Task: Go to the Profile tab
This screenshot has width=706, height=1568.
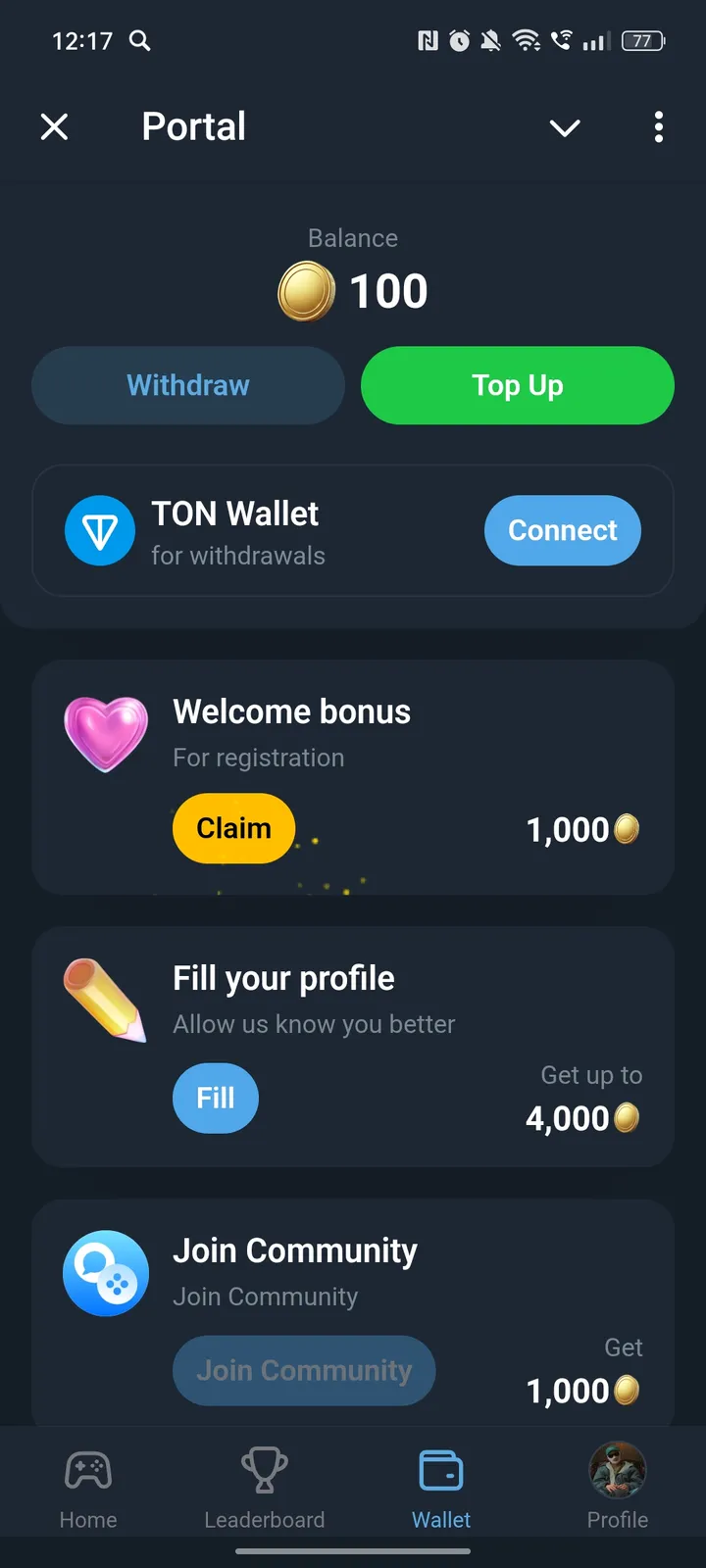Action: (618, 1488)
